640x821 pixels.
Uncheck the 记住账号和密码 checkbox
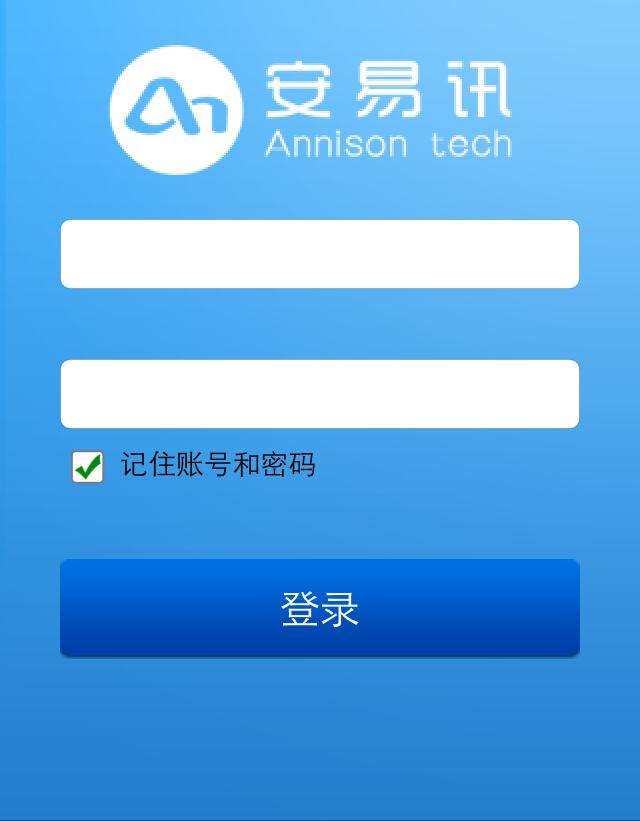88,466
